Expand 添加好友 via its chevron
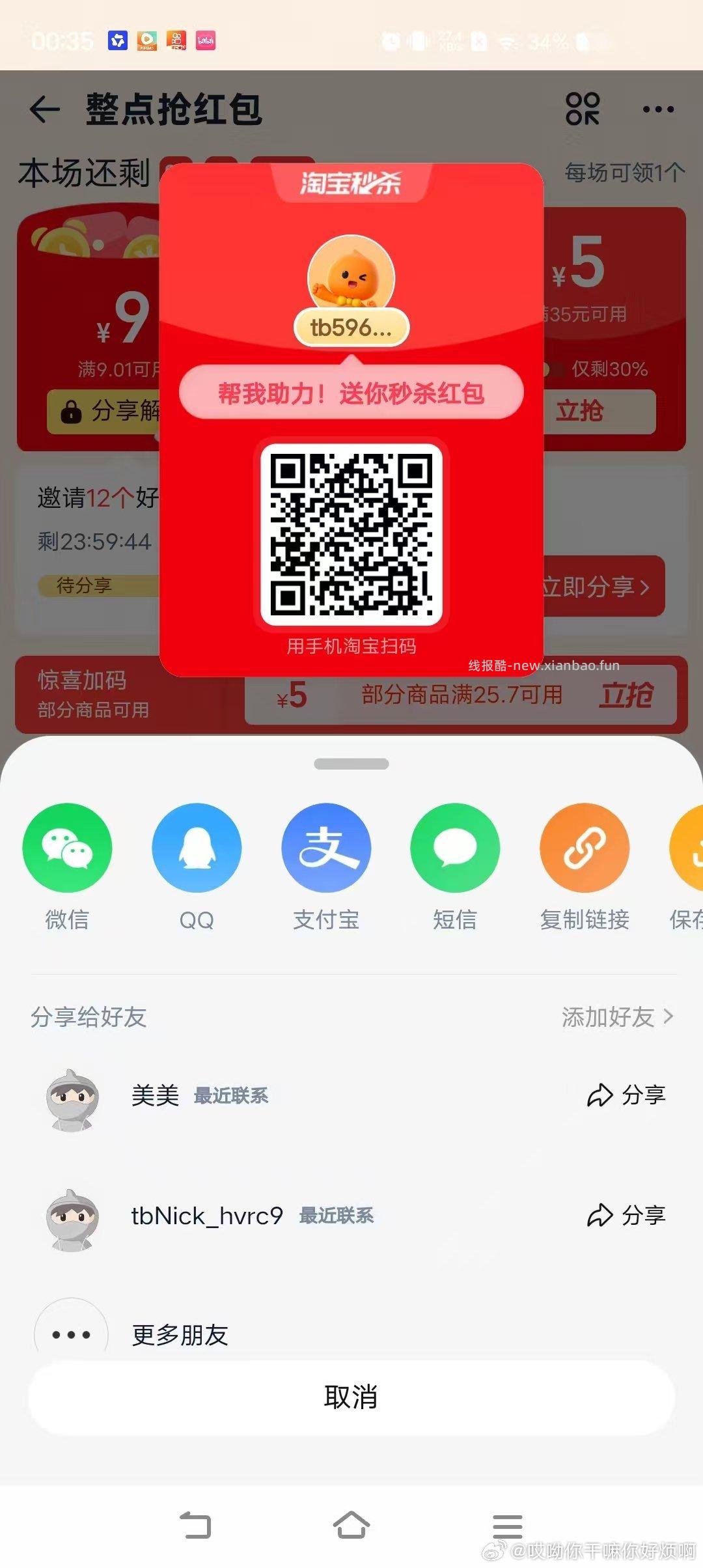This screenshot has width=703, height=1568. tap(670, 1018)
